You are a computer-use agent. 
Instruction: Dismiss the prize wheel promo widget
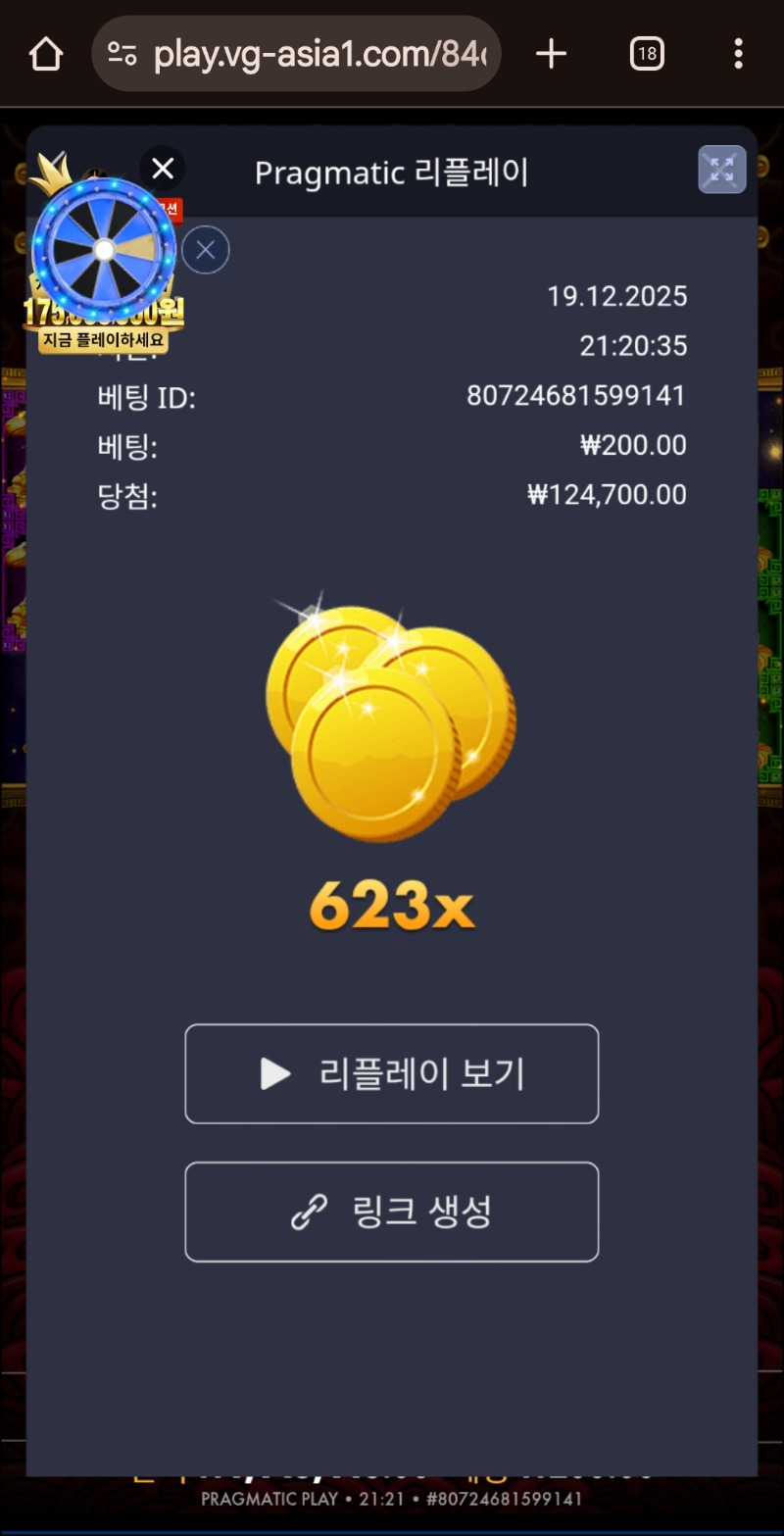(206, 250)
